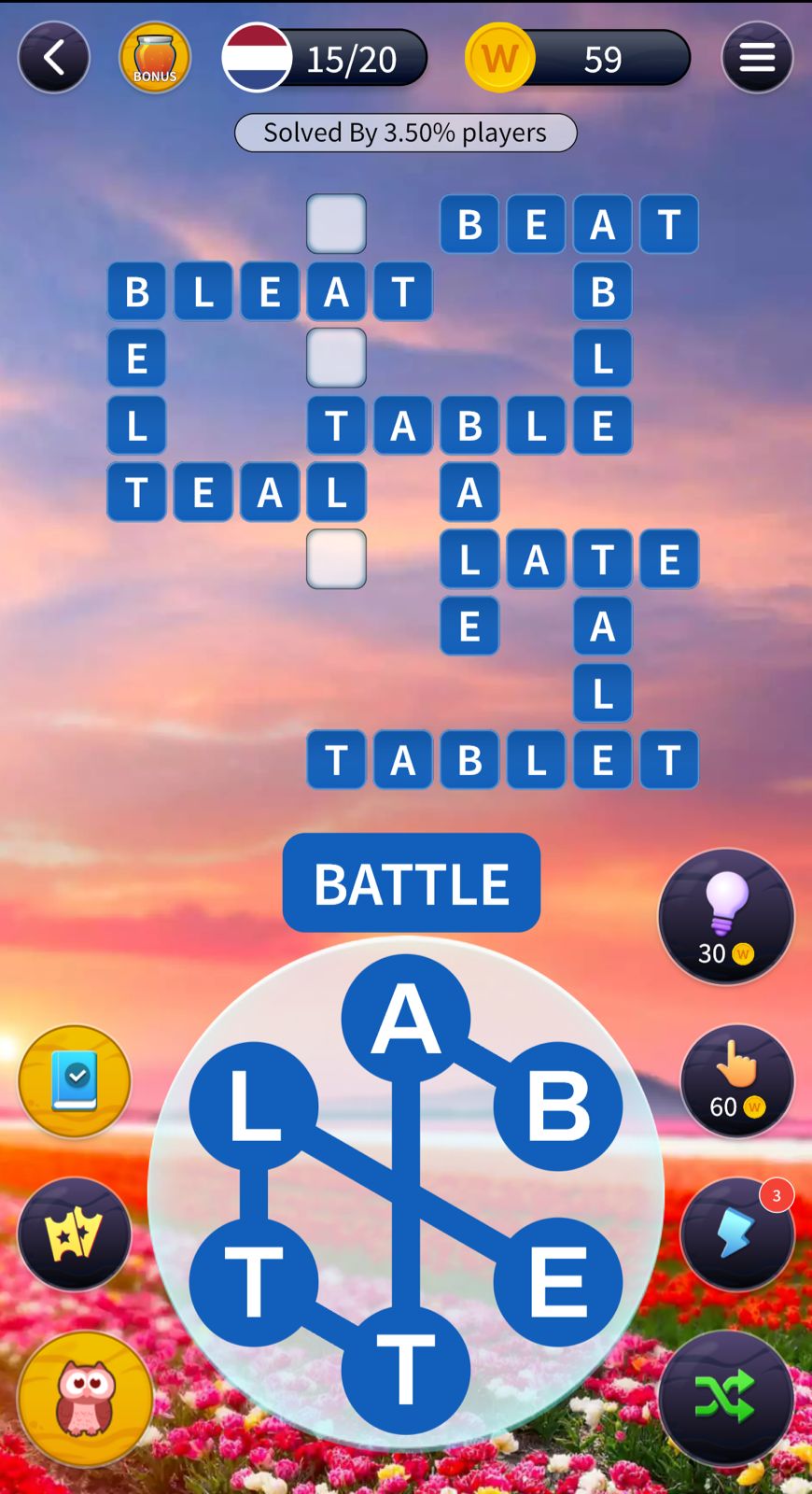Select letter B on the wheel

(x=557, y=1106)
